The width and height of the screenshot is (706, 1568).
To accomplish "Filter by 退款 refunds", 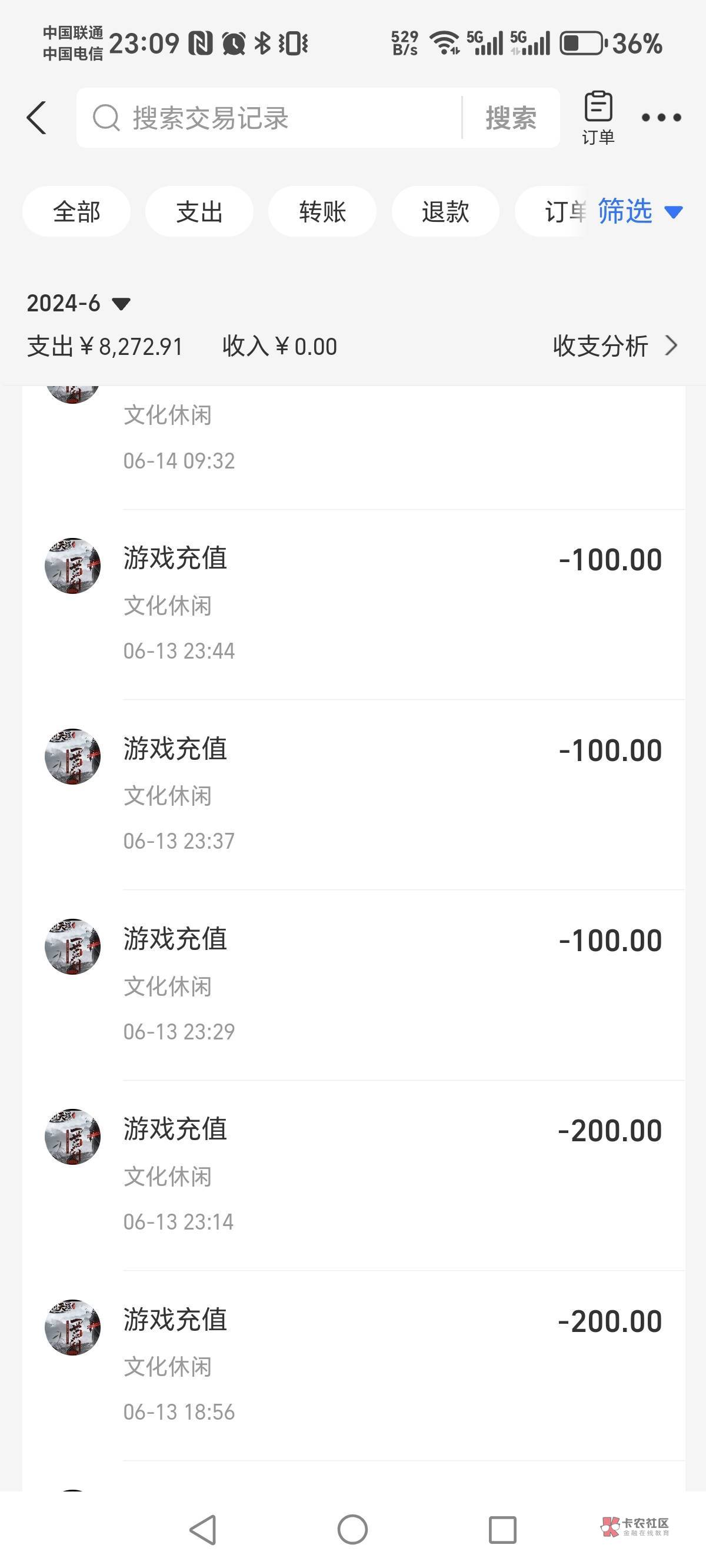I will click(x=445, y=212).
